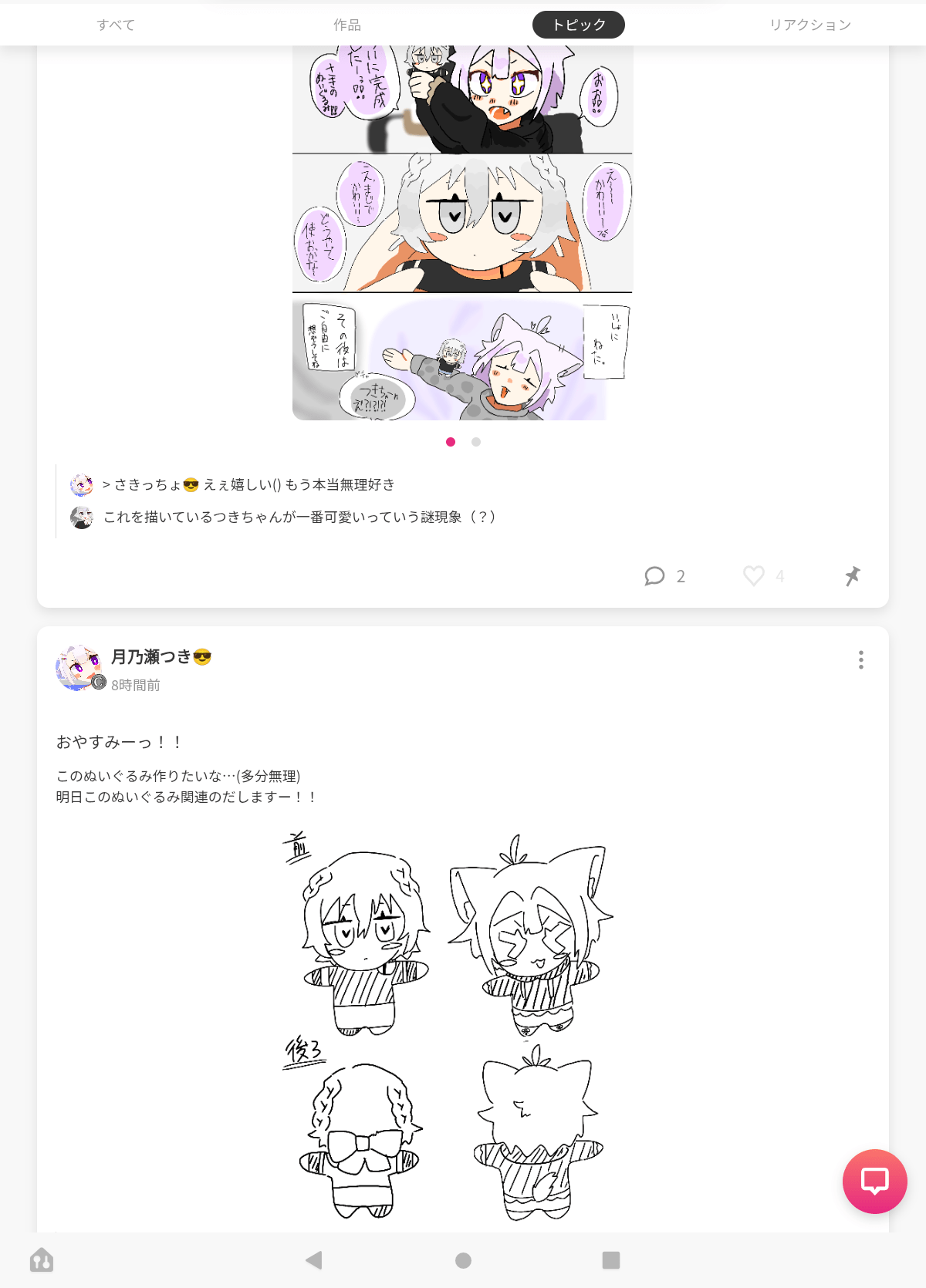Go back with system back button

tap(313, 1260)
